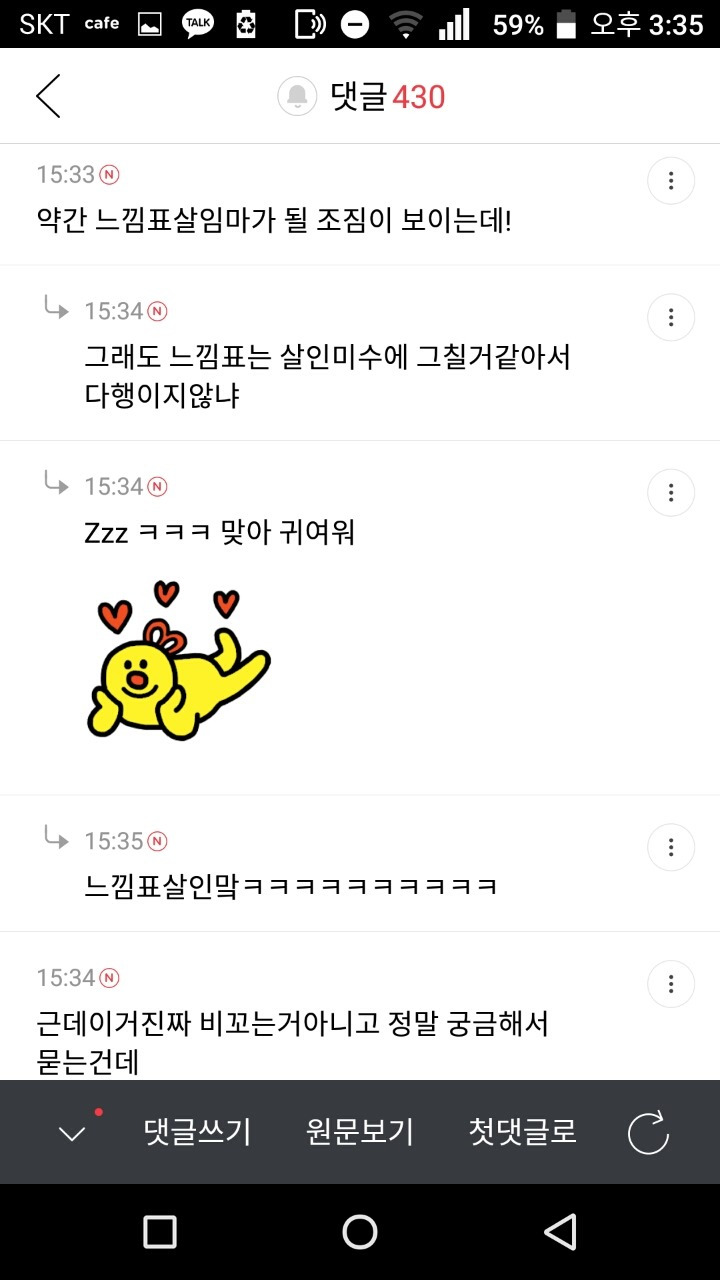Screen dimensions: 720x1280
Task: Tap the system home button
Action: coord(360,1232)
